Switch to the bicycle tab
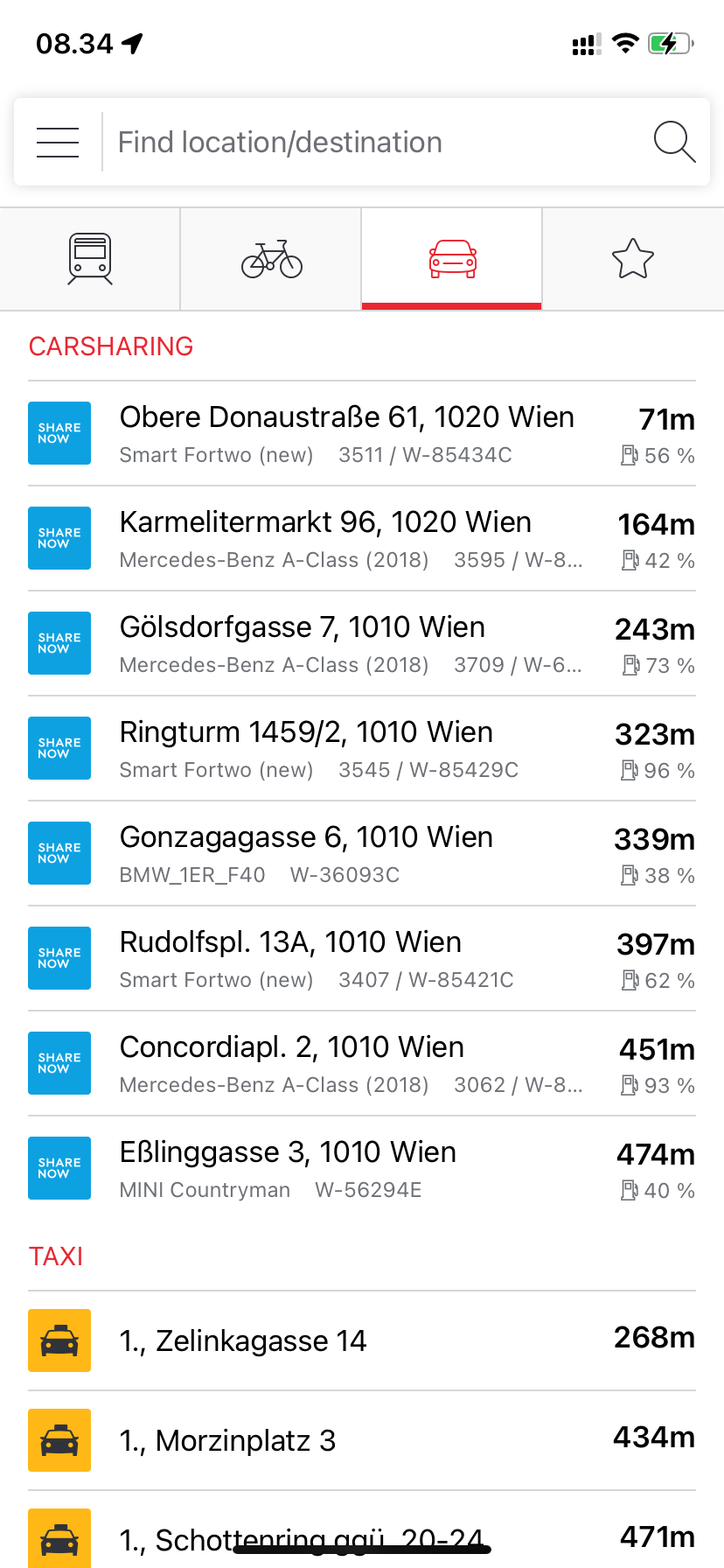The height and width of the screenshot is (1568, 724). pyautogui.click(x=271, y=259)
